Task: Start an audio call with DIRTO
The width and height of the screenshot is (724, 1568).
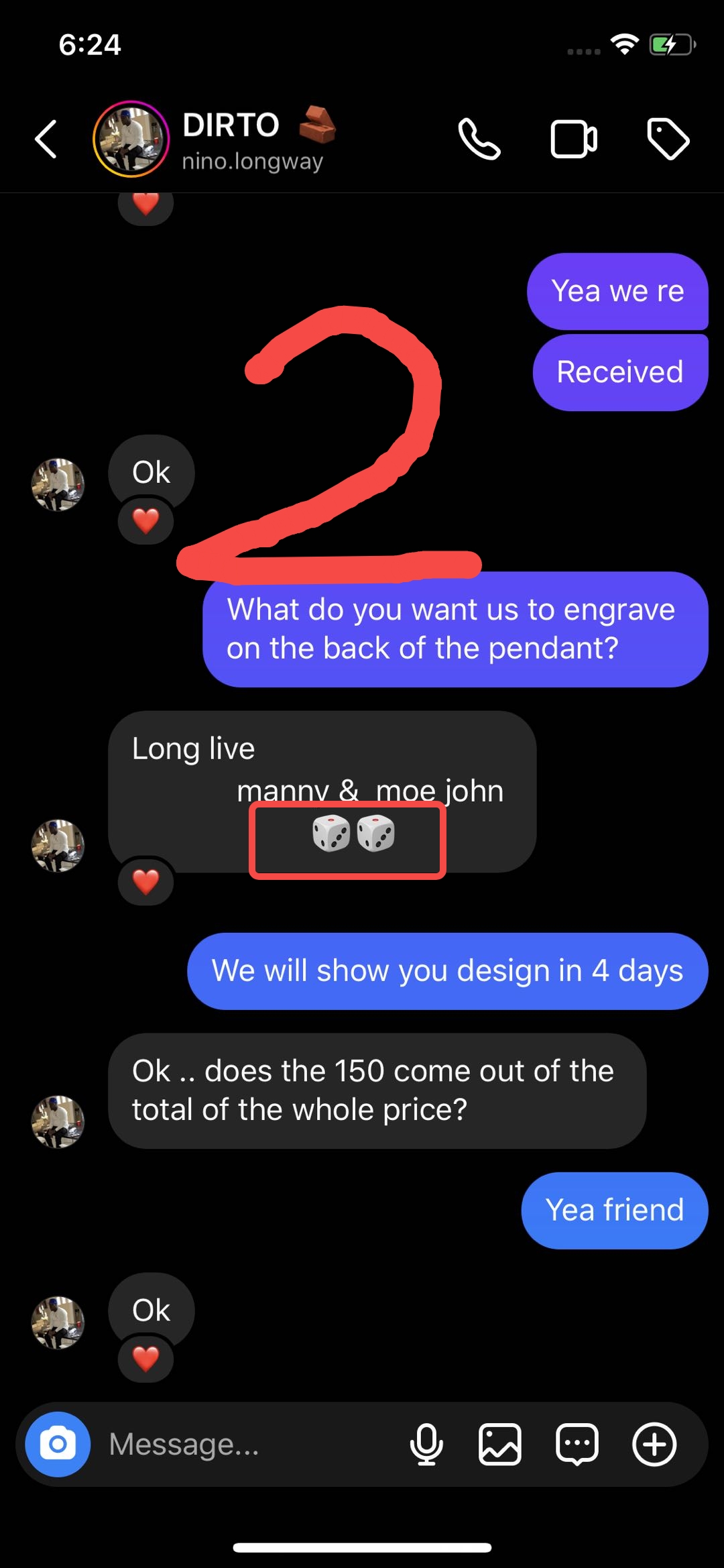Action: pyautogui.click(x=479, y=139)
